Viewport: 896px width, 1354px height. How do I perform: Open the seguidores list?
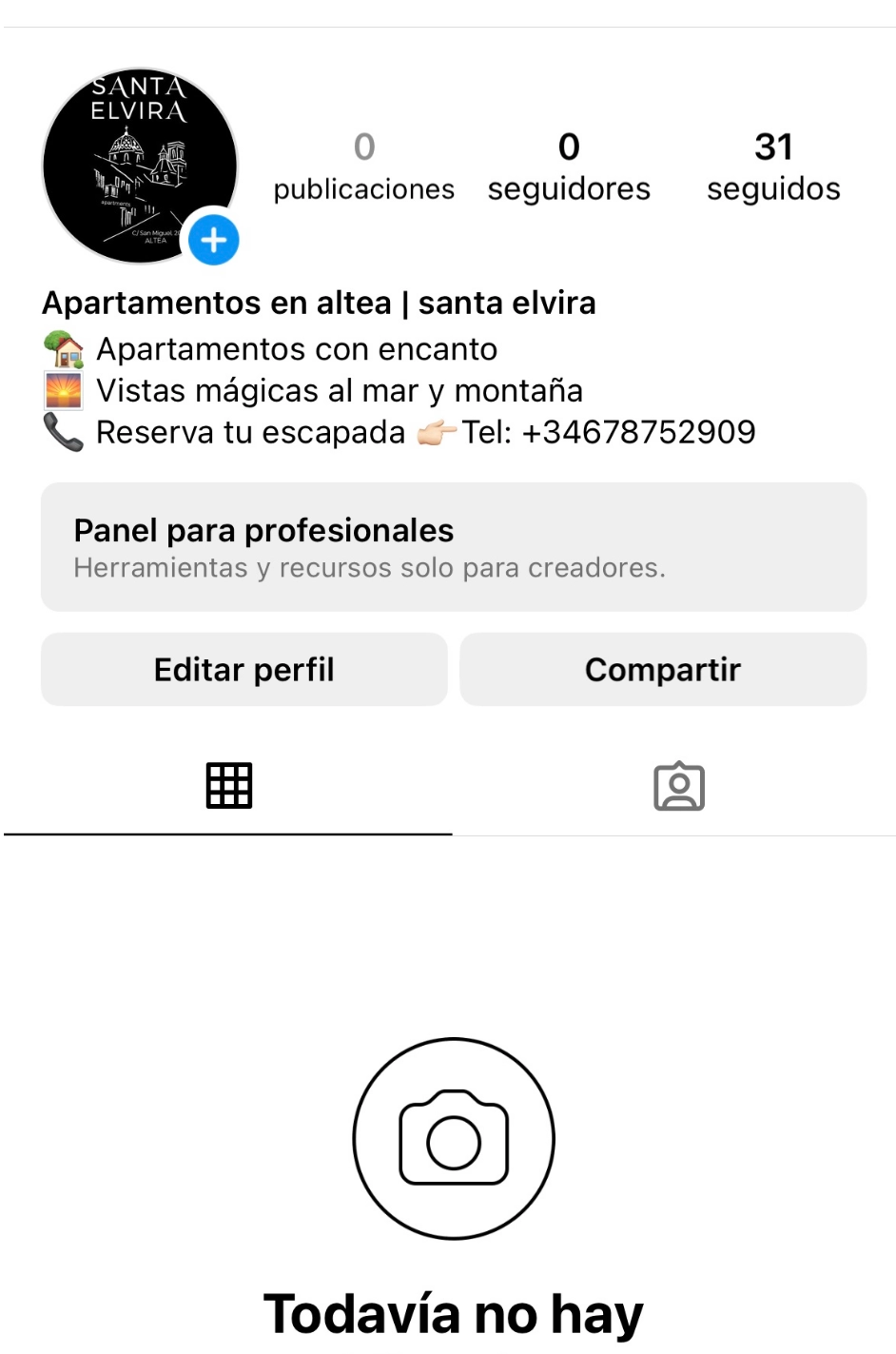(569, 167)
